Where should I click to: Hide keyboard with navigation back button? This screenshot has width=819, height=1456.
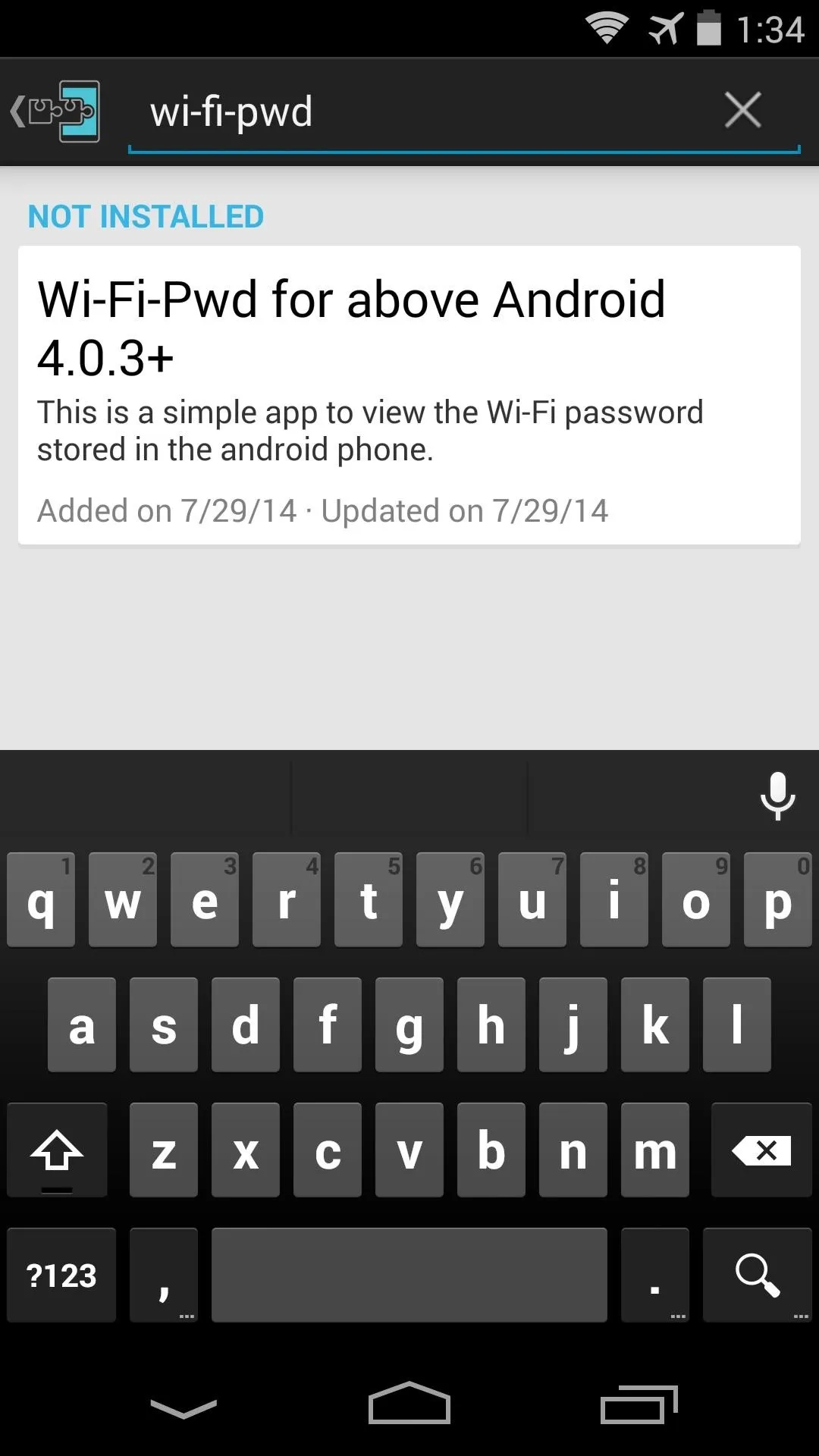[x=184, y=1408]
